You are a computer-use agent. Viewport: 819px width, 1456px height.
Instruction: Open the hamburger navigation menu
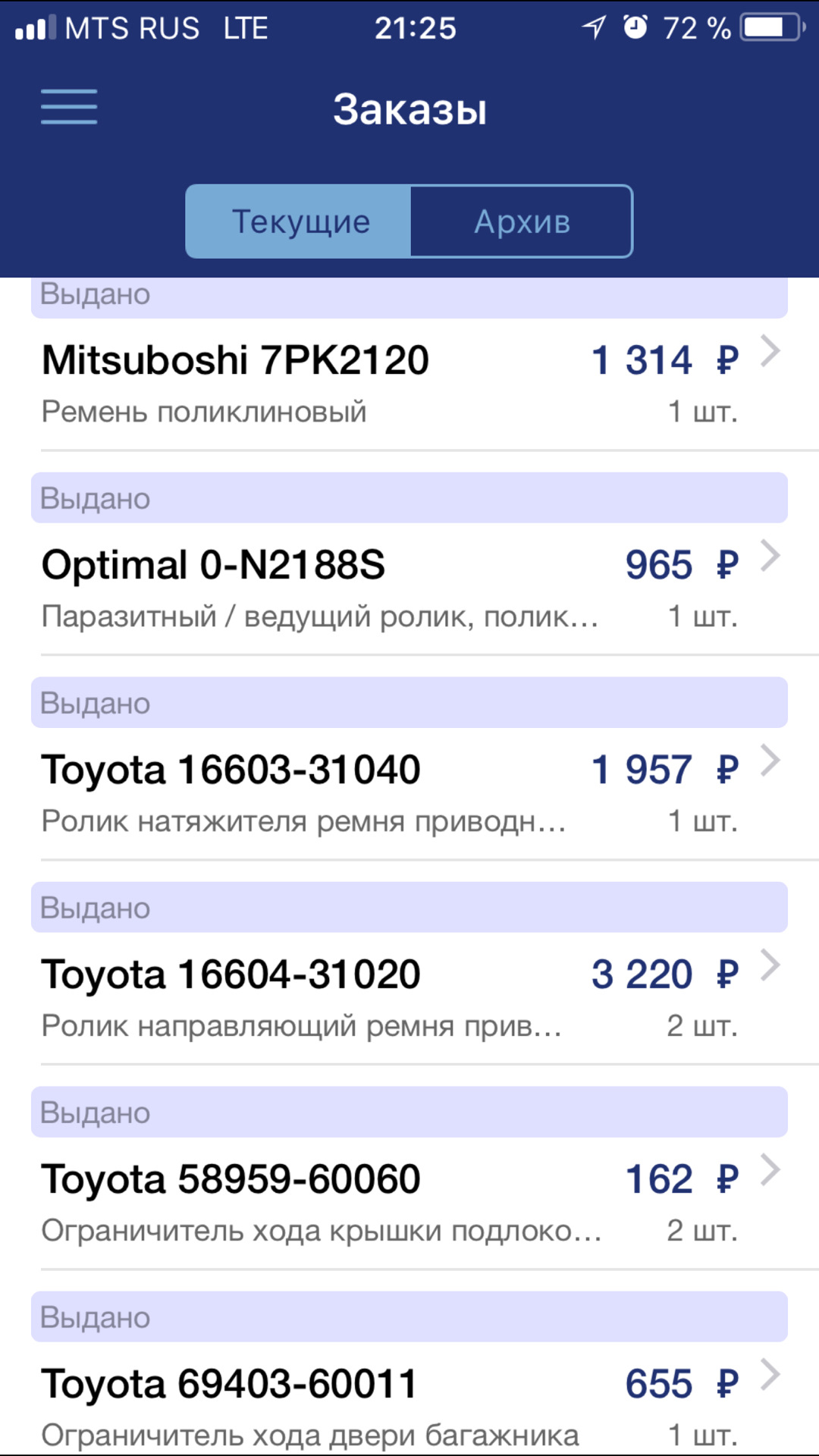click(67, 108)
